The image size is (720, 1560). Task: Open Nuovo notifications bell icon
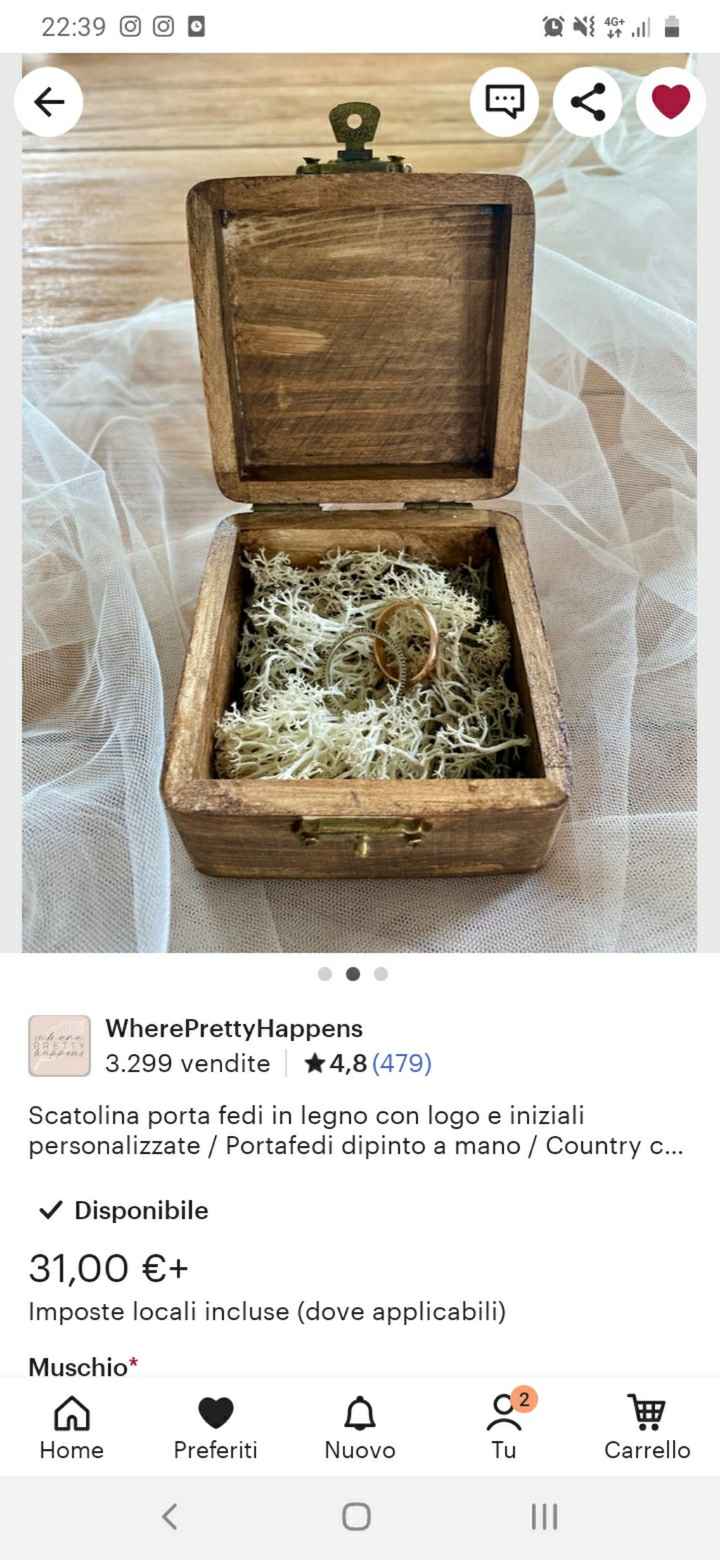click(359, 1425)
